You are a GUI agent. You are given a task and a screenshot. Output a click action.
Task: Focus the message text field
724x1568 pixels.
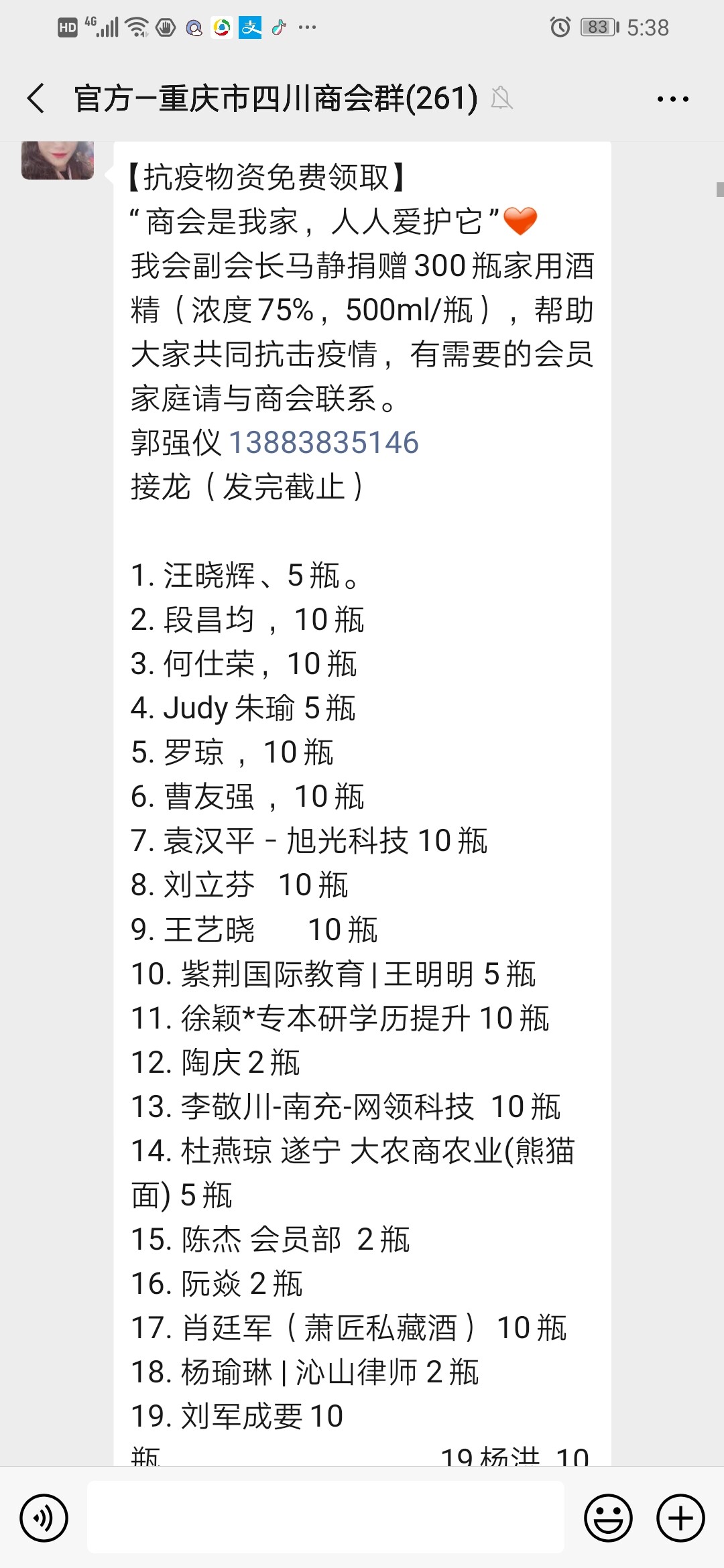[326, 1517]
